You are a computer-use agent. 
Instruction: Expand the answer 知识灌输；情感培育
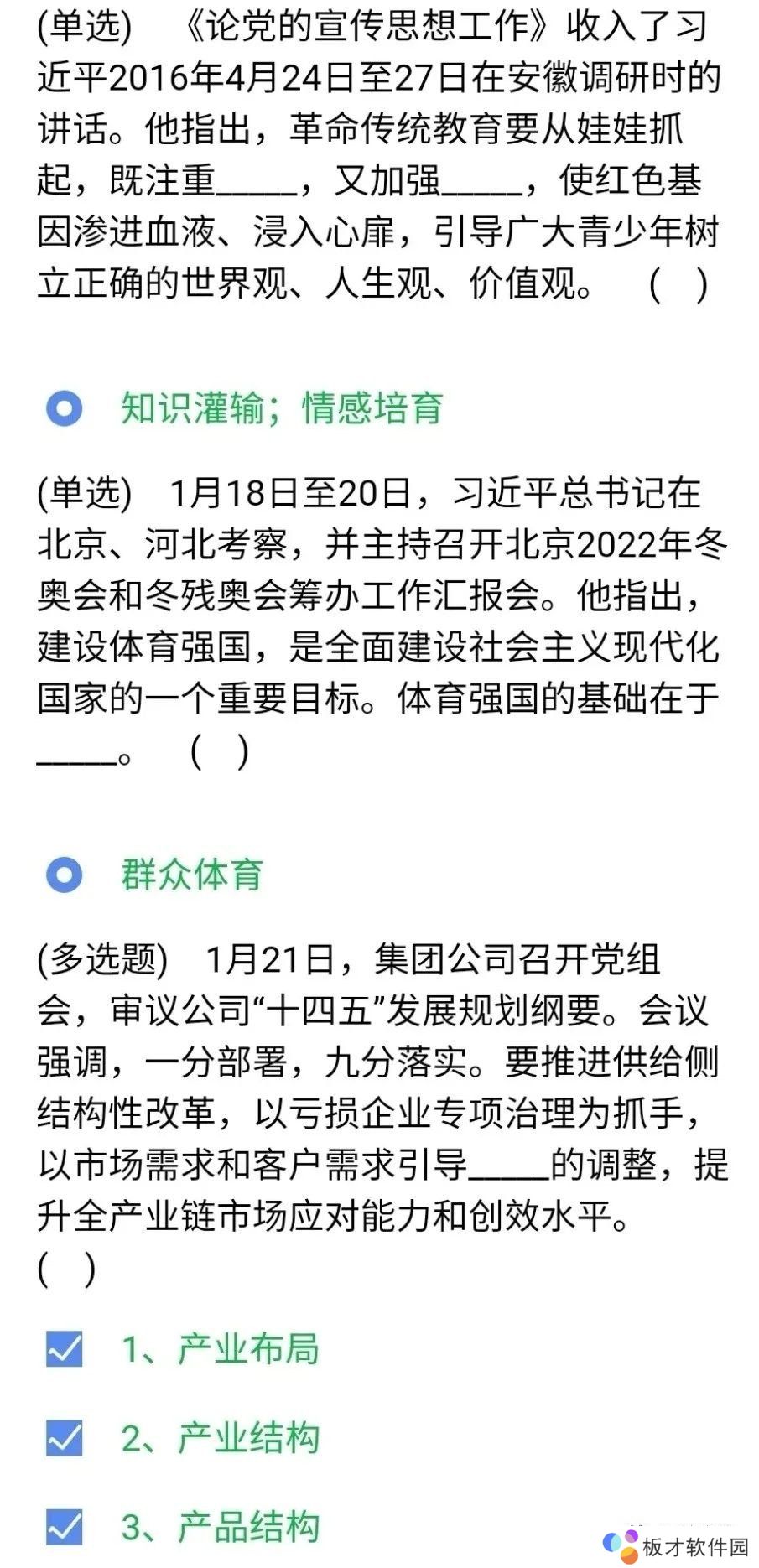(285, 410)
